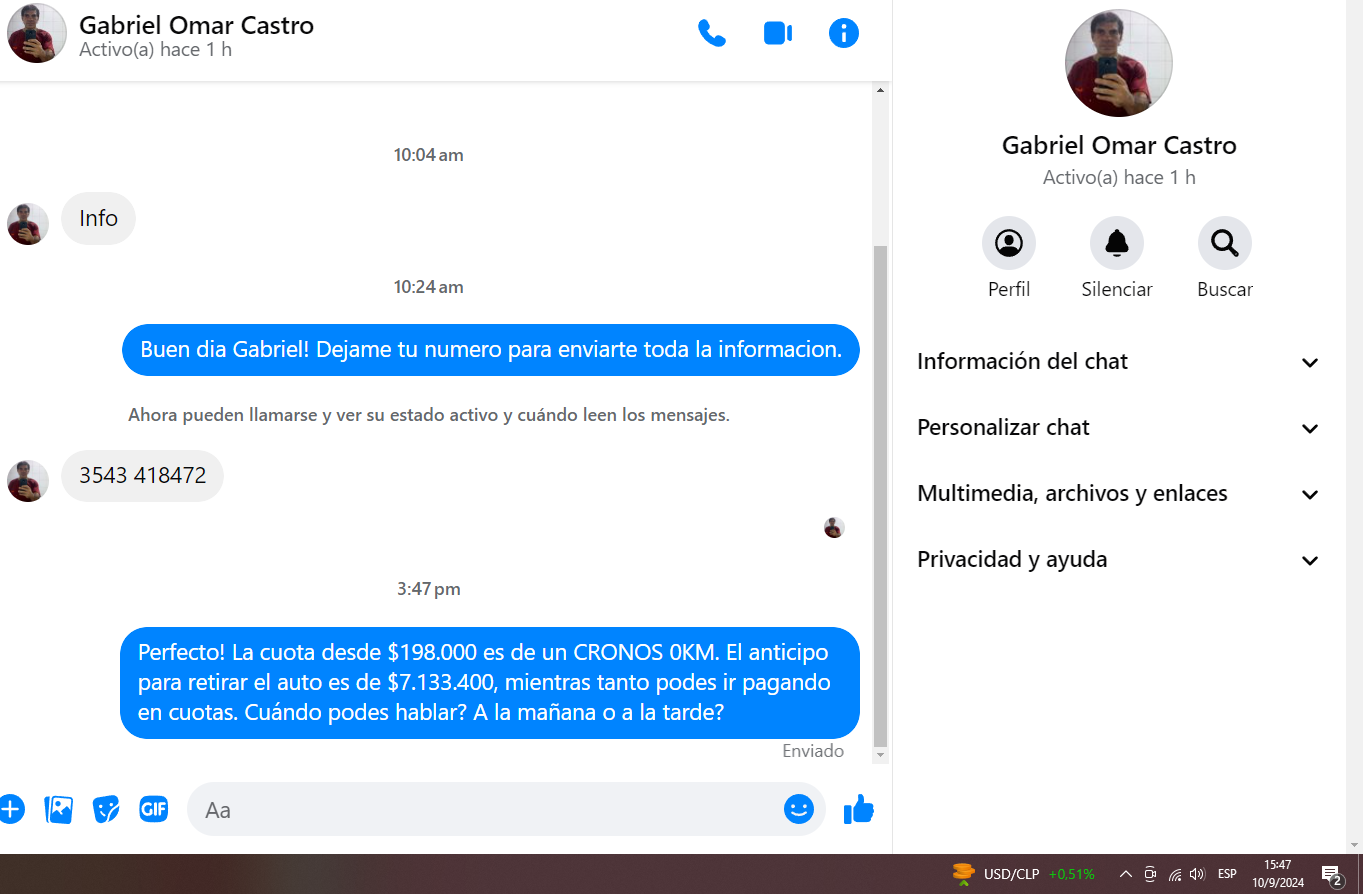Choose a sticker to send
Screen dimensions: 1363x894
click(x=106, y=809)
